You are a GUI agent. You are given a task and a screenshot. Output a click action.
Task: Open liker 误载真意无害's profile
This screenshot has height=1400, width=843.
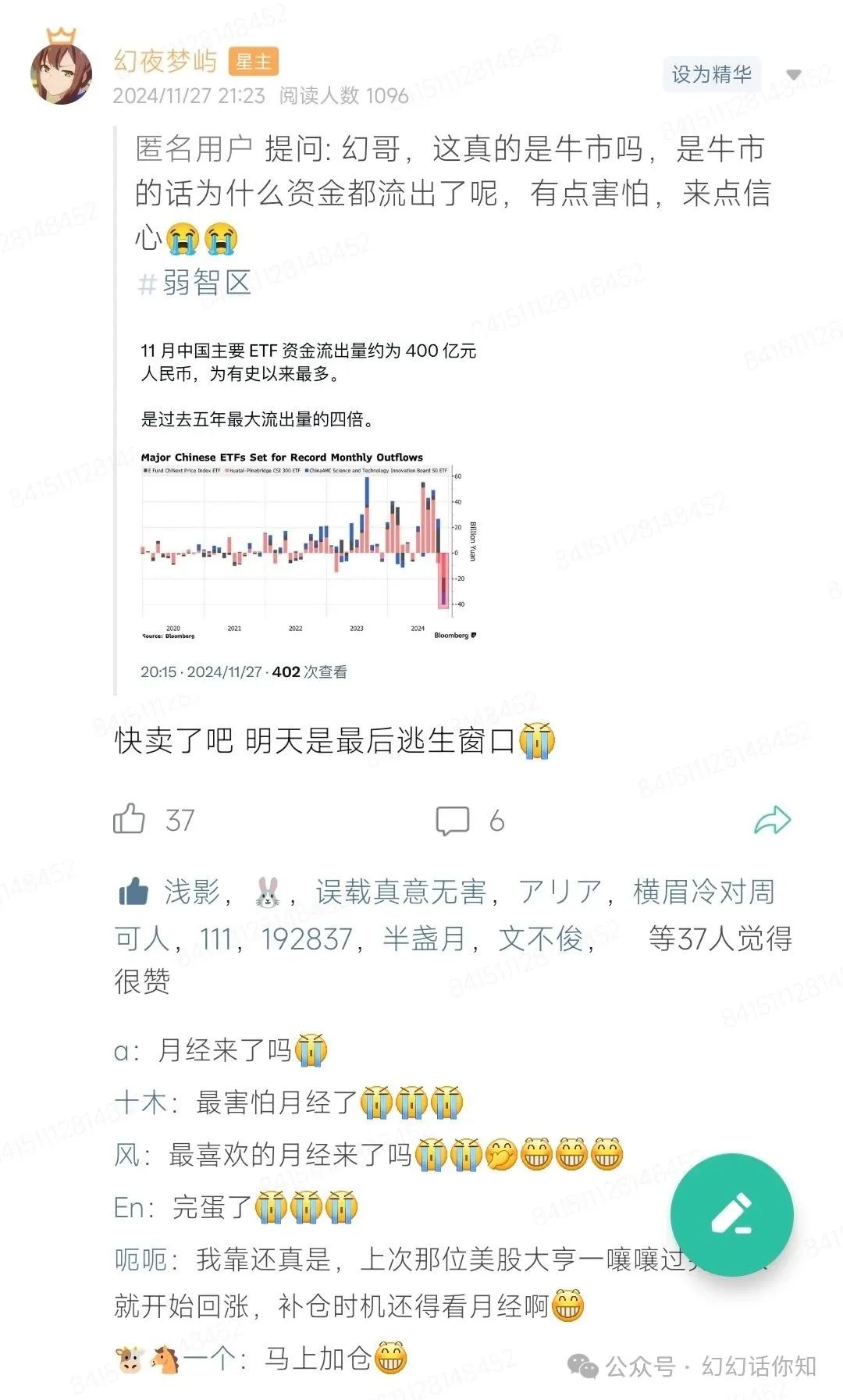click(x=400, y=892)
